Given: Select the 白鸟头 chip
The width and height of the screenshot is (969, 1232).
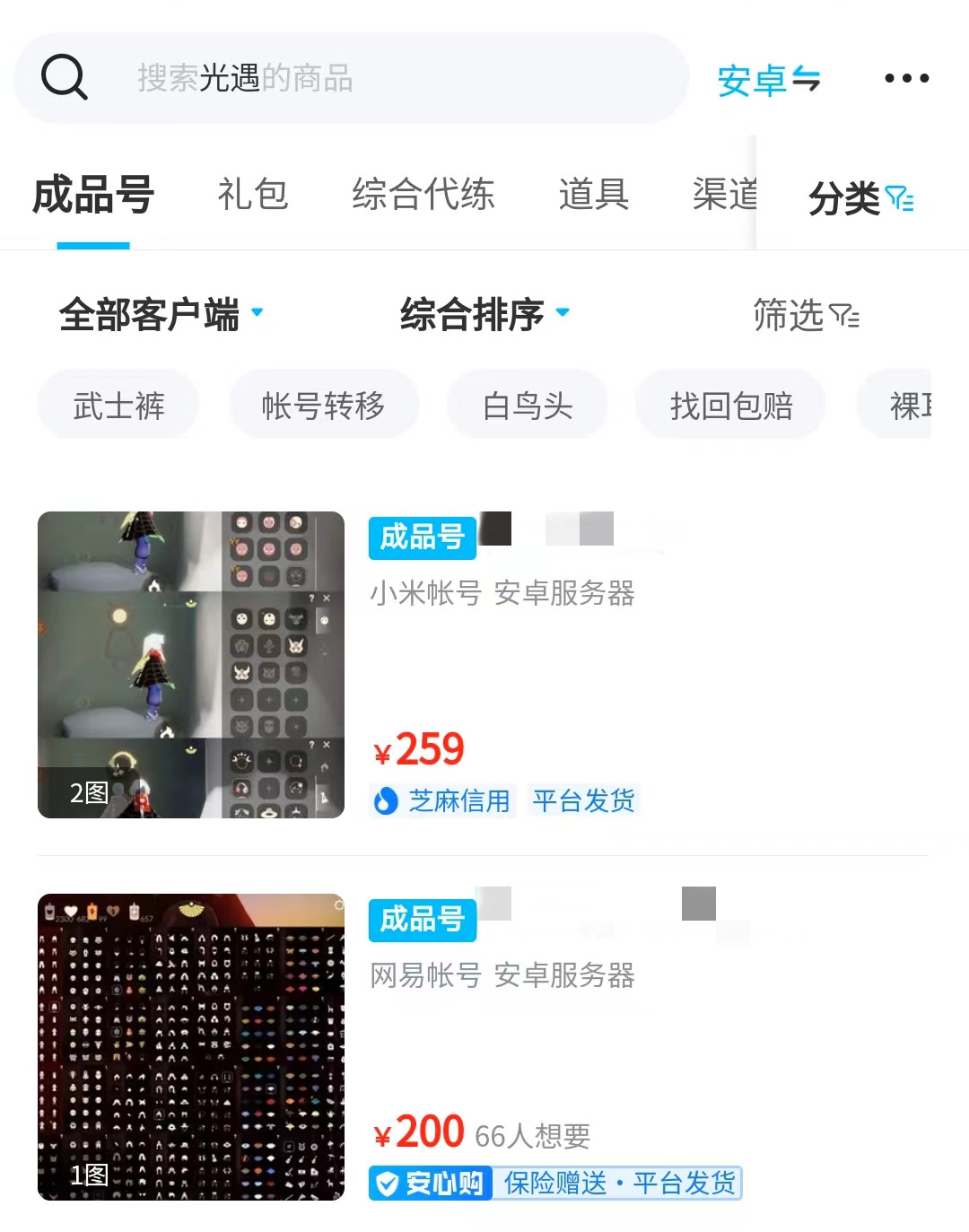Looking at the screenshot, I should click(x=527, y=406).
